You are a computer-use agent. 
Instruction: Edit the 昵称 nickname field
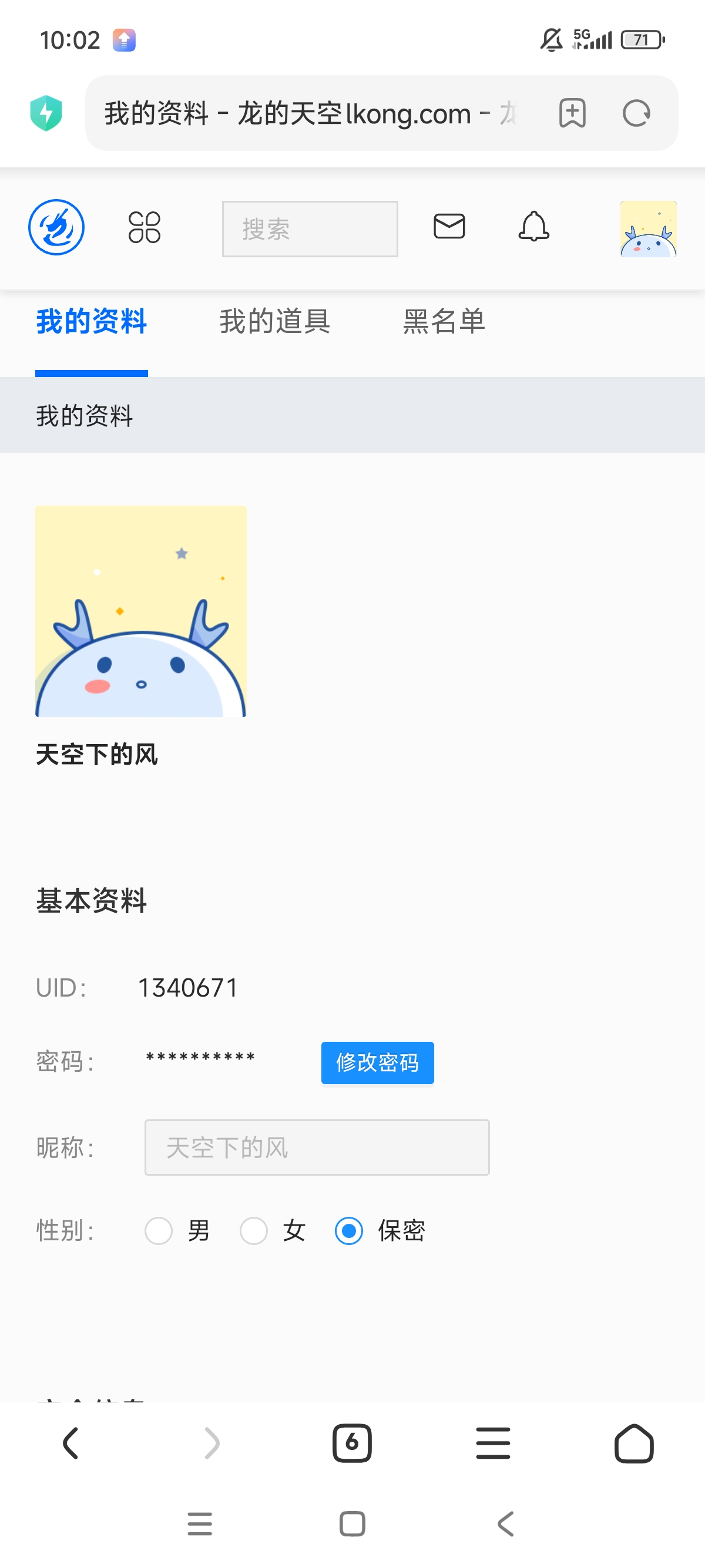(x=317, y=1148)
